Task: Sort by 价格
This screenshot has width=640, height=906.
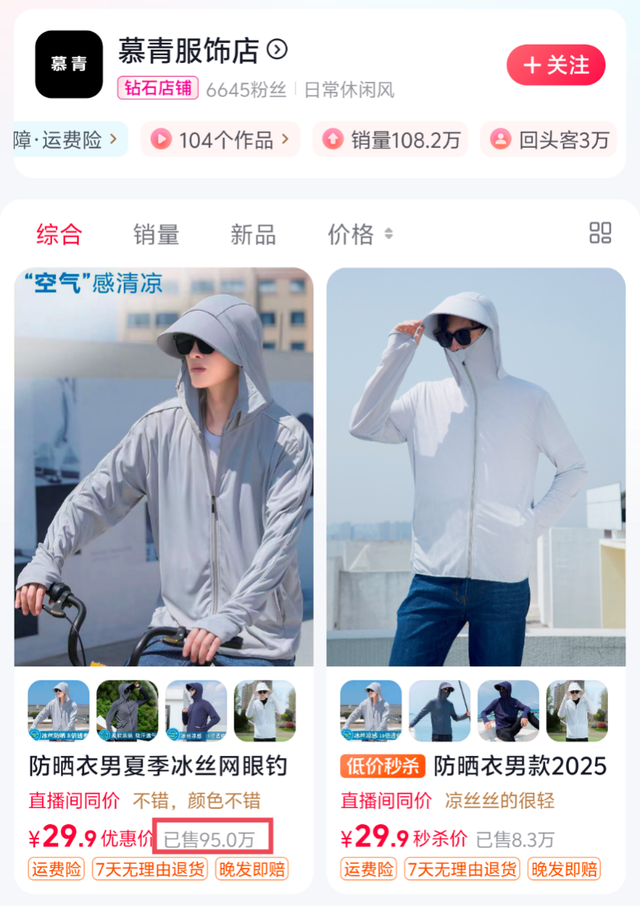Action: click(360, 235)
